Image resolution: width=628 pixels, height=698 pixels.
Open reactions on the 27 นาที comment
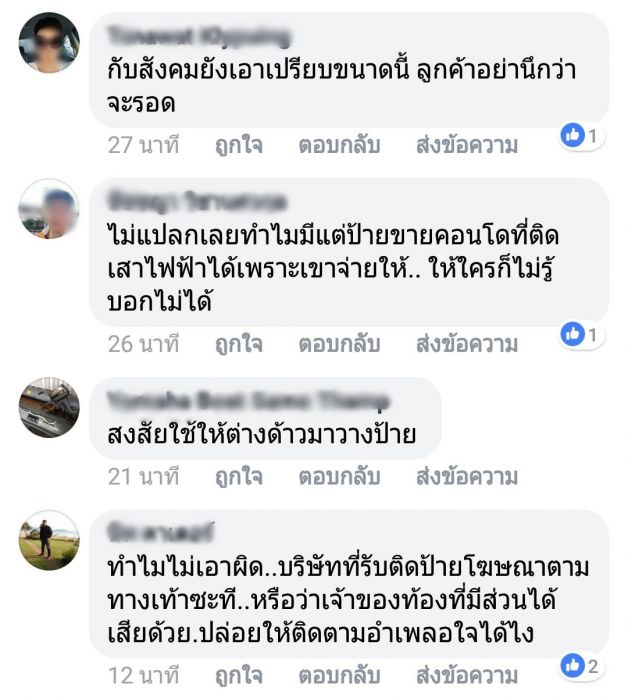click(x=583, y=135)
